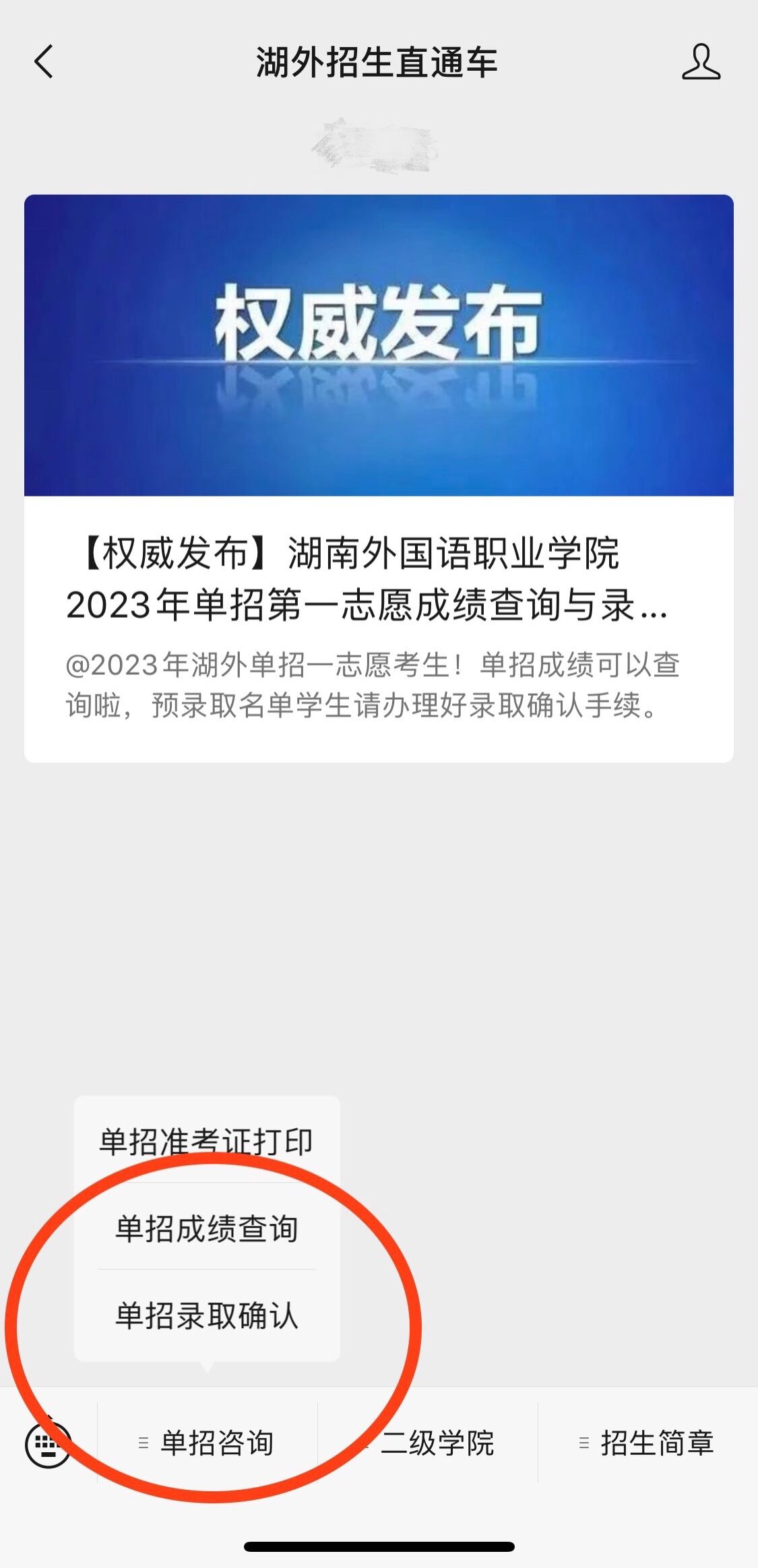Tap the 单招咨询 bottom menu
Screen dimensions: 758x1568
coord(208,1443)
